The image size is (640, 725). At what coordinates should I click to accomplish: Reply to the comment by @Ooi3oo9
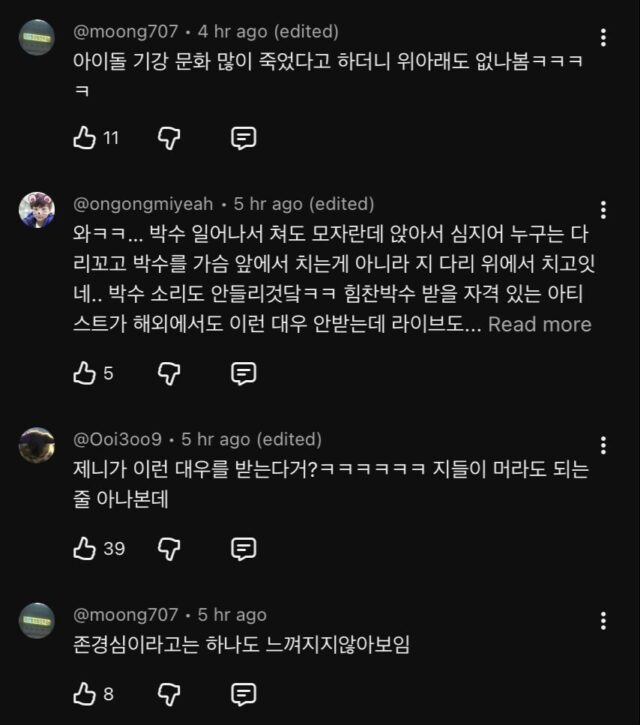243,548
